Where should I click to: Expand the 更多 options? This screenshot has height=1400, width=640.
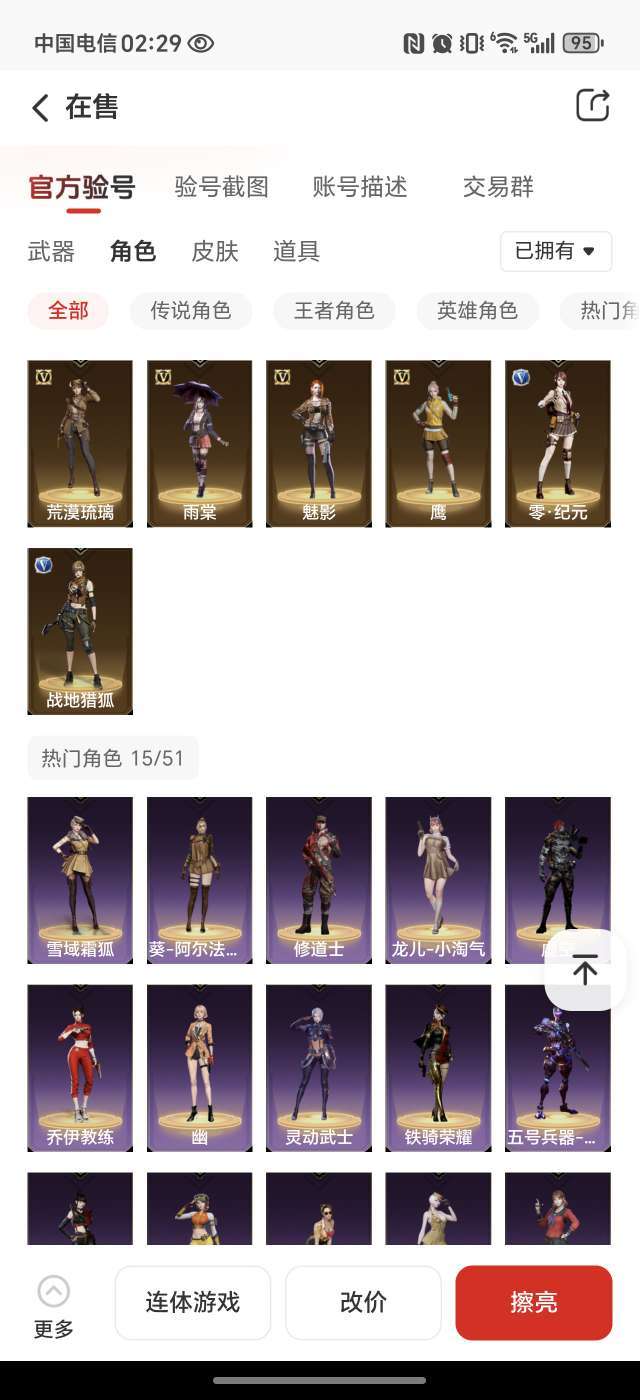click(53, 1307)
